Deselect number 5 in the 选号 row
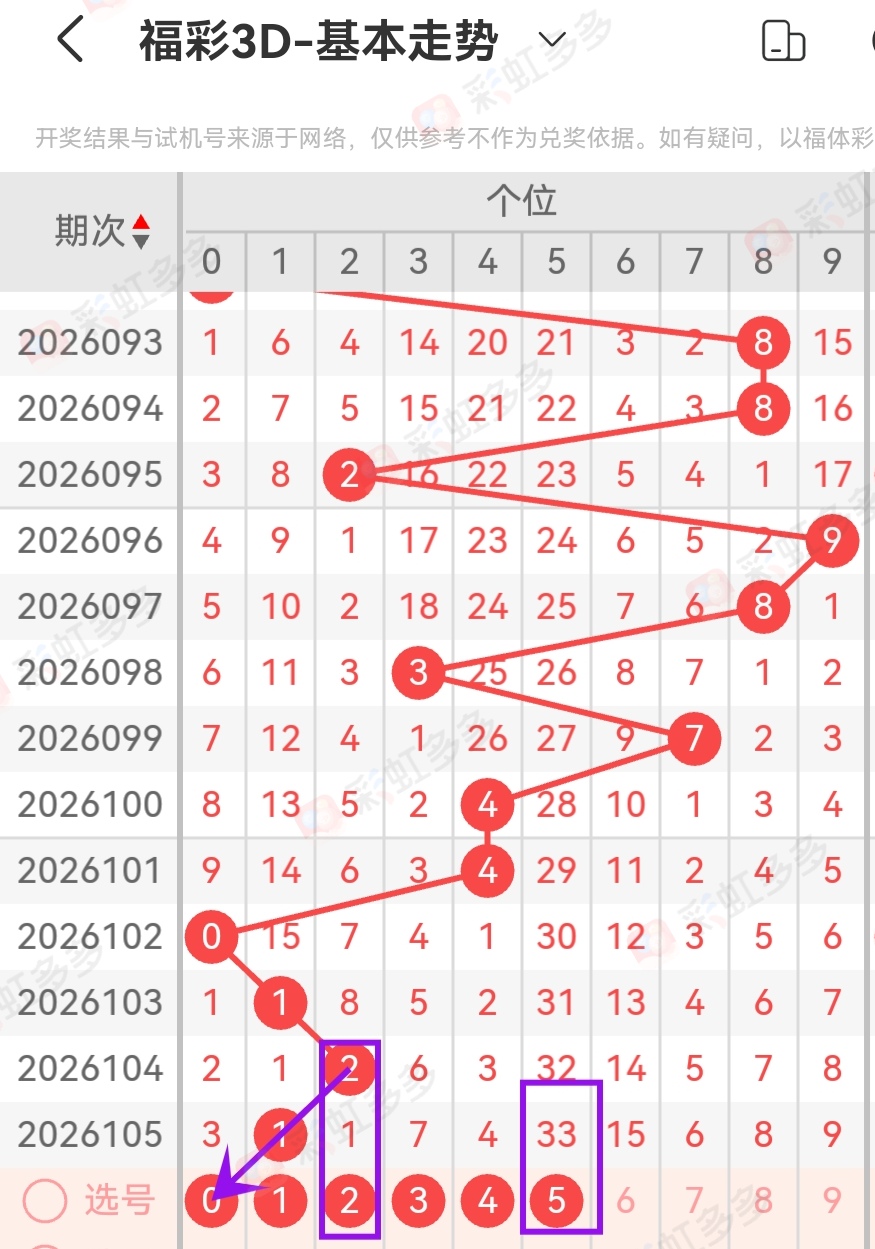 pos(556,1198)
